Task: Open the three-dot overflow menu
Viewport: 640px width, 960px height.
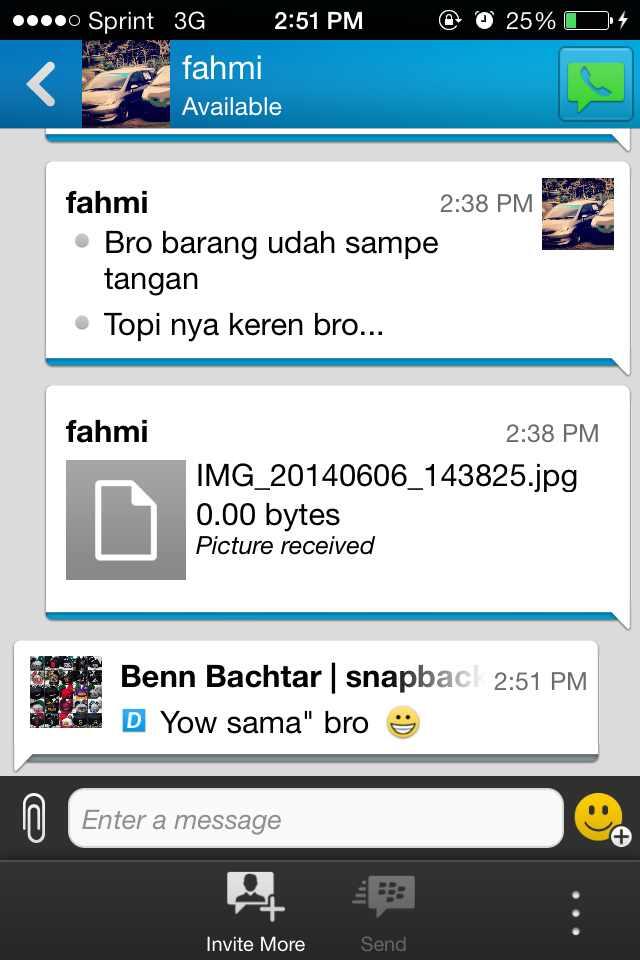Action: pos(575,912)
